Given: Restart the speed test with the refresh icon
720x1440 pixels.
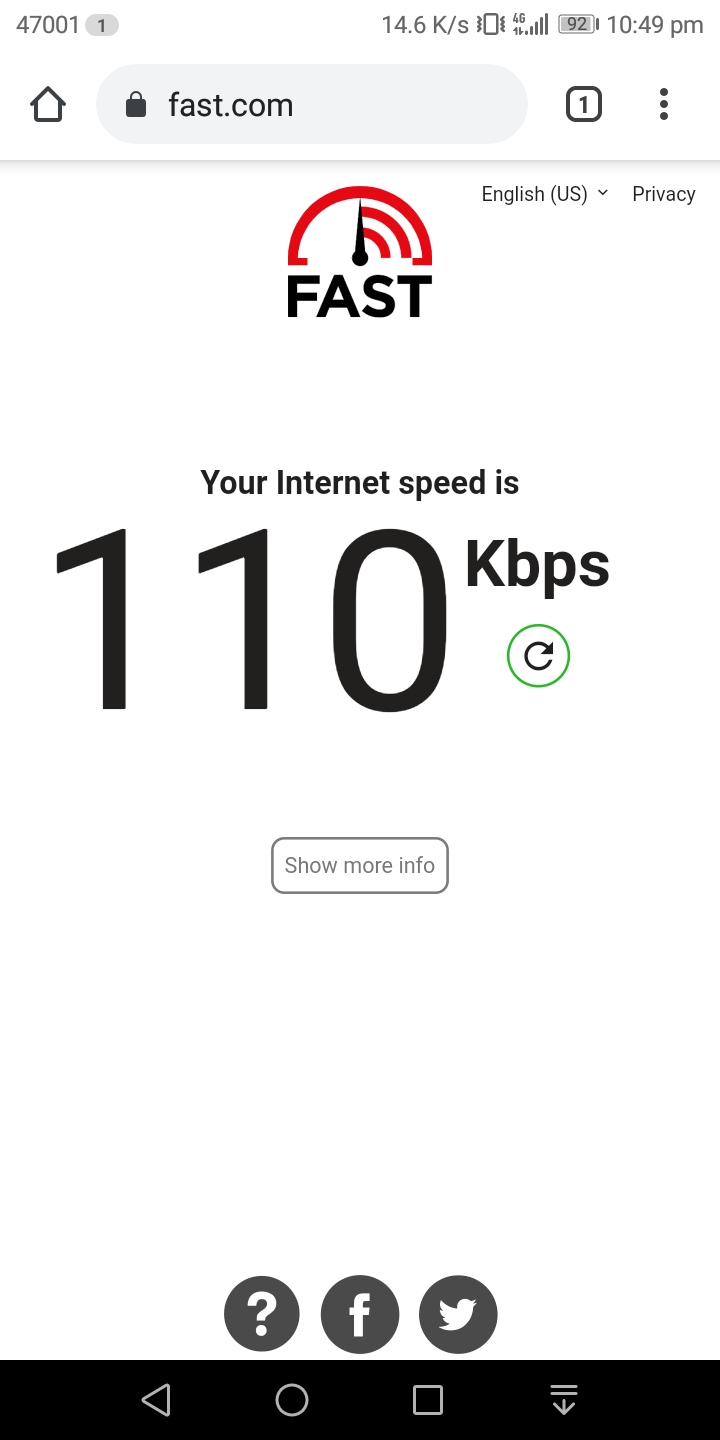Looking at the screenshot, I should [x=538, y=656].
